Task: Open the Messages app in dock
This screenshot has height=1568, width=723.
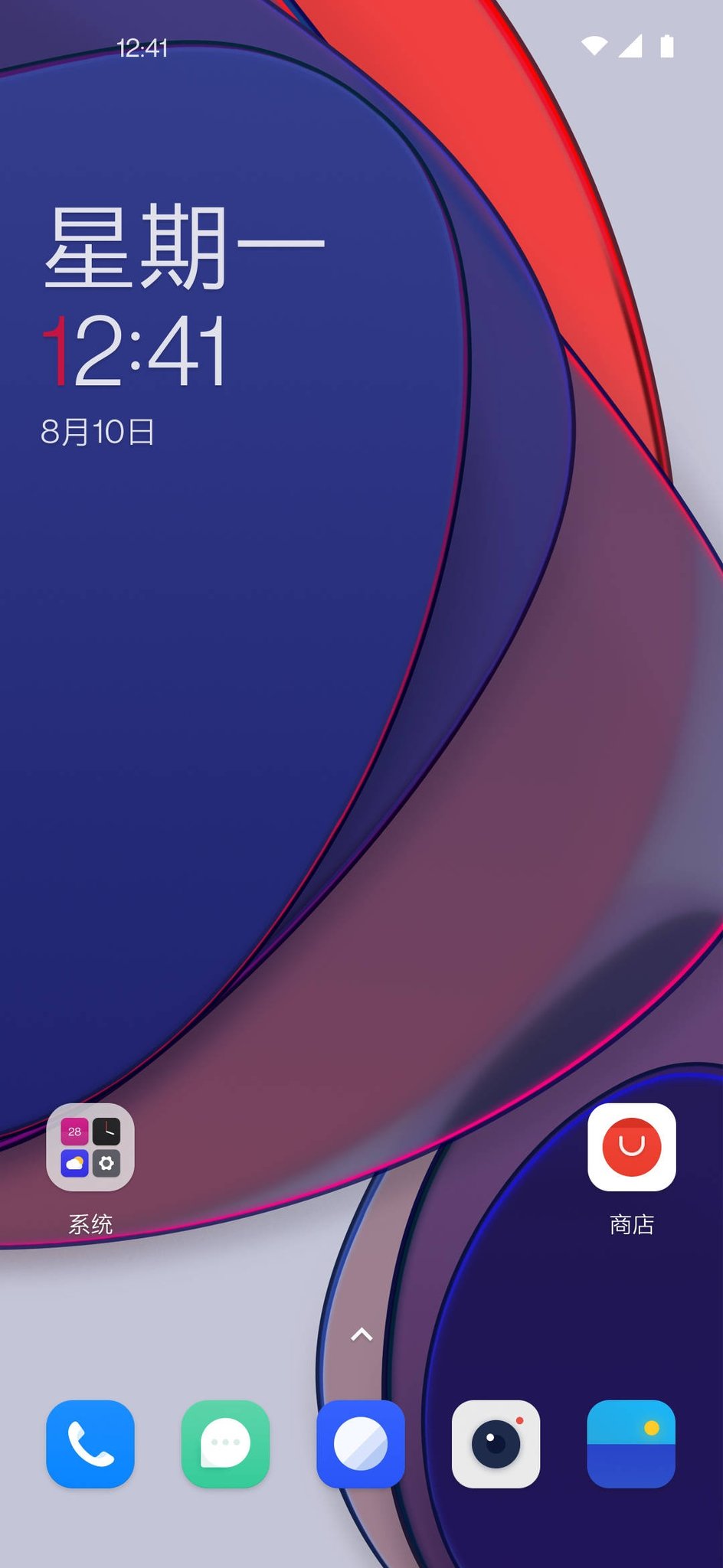Action: 225,1444
